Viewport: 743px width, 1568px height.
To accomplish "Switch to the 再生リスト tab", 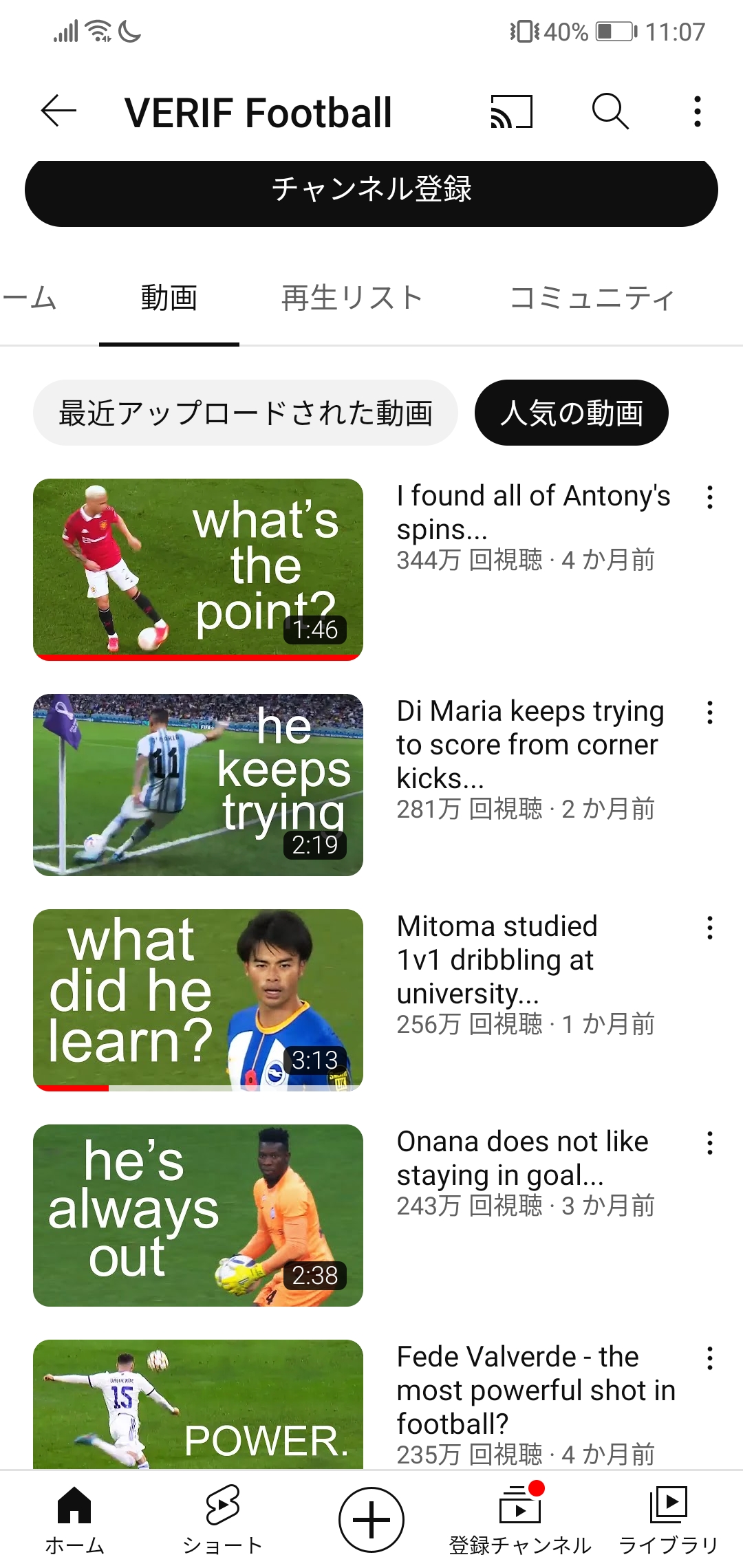I will click(x=352, y=298).
